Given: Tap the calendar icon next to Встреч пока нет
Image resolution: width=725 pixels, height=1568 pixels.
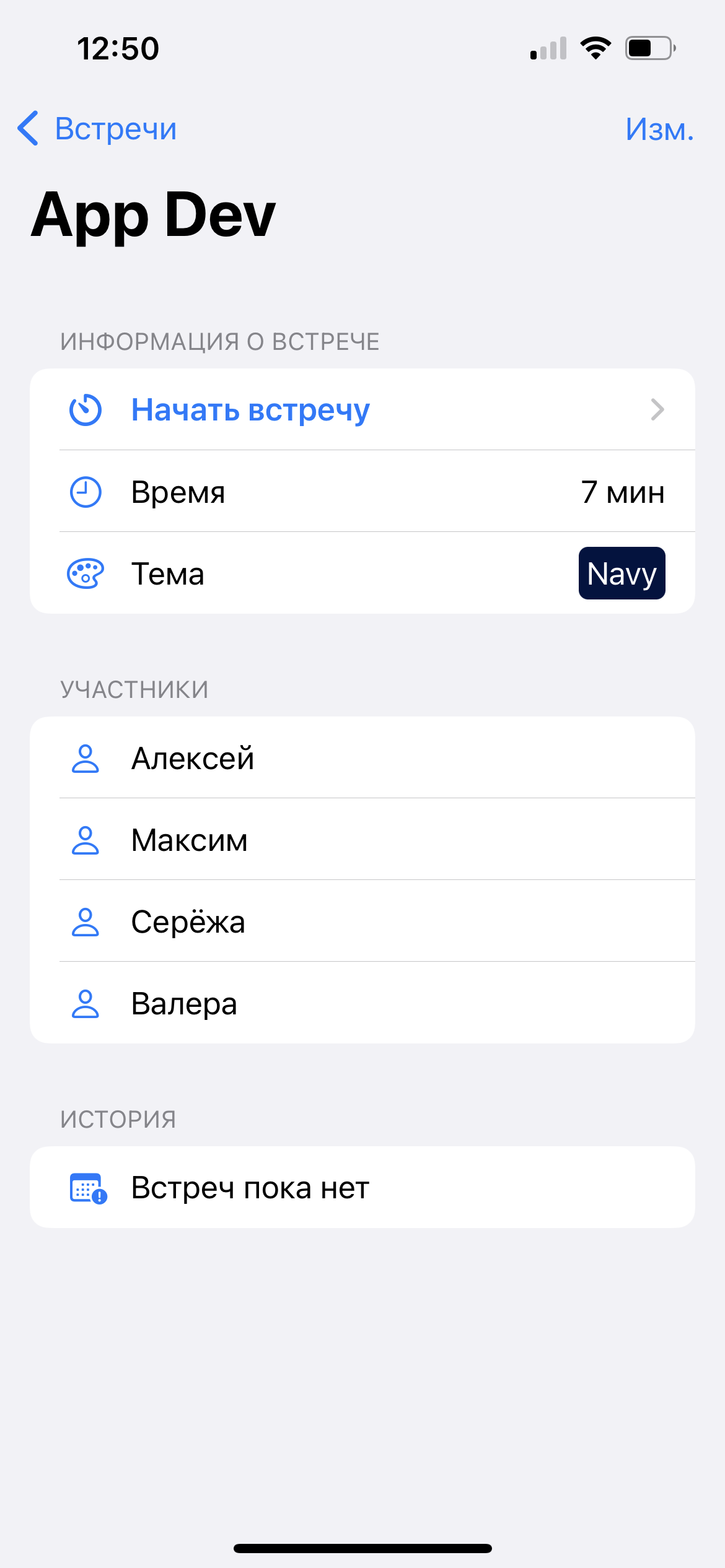Looking at the screenshot, I should [86, 1187].
